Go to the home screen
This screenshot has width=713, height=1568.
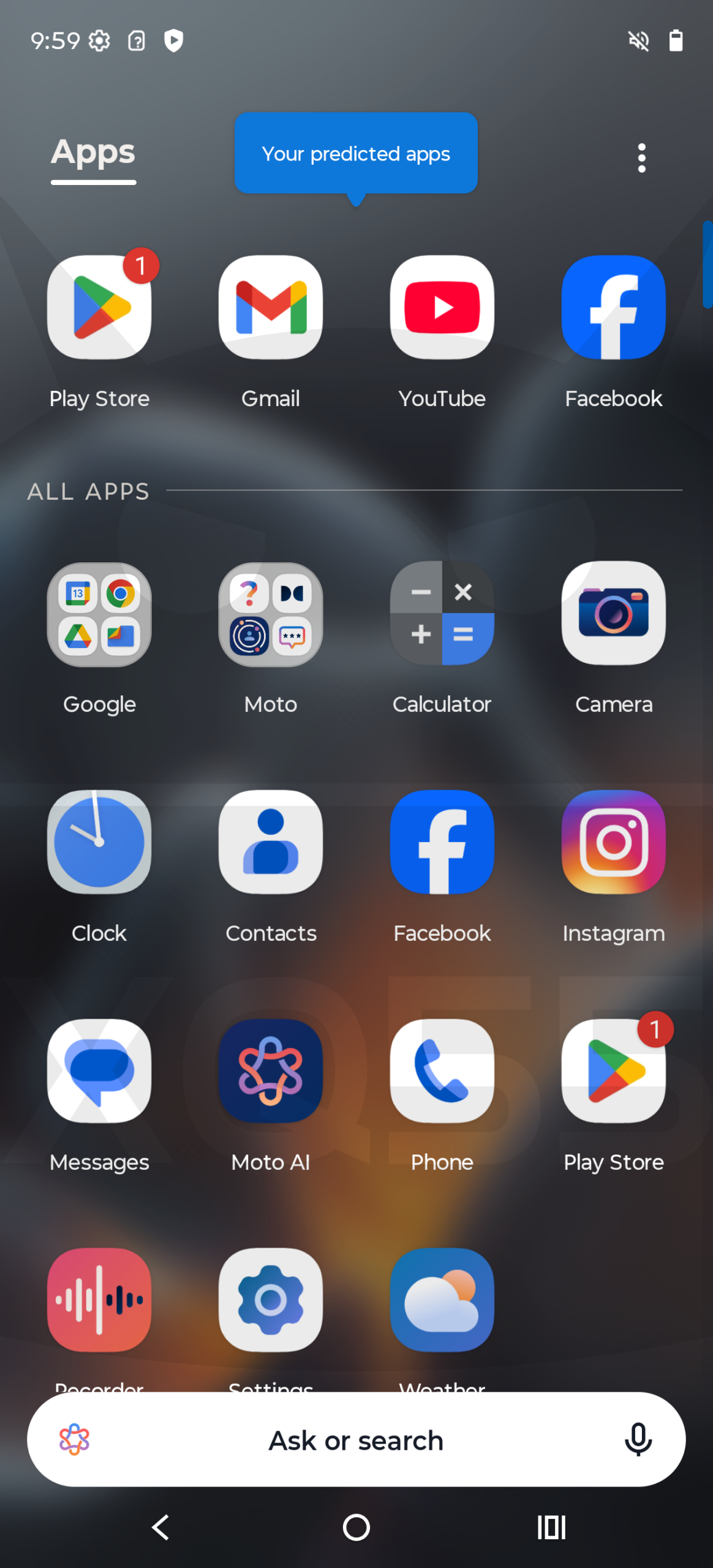[356, 1527]
